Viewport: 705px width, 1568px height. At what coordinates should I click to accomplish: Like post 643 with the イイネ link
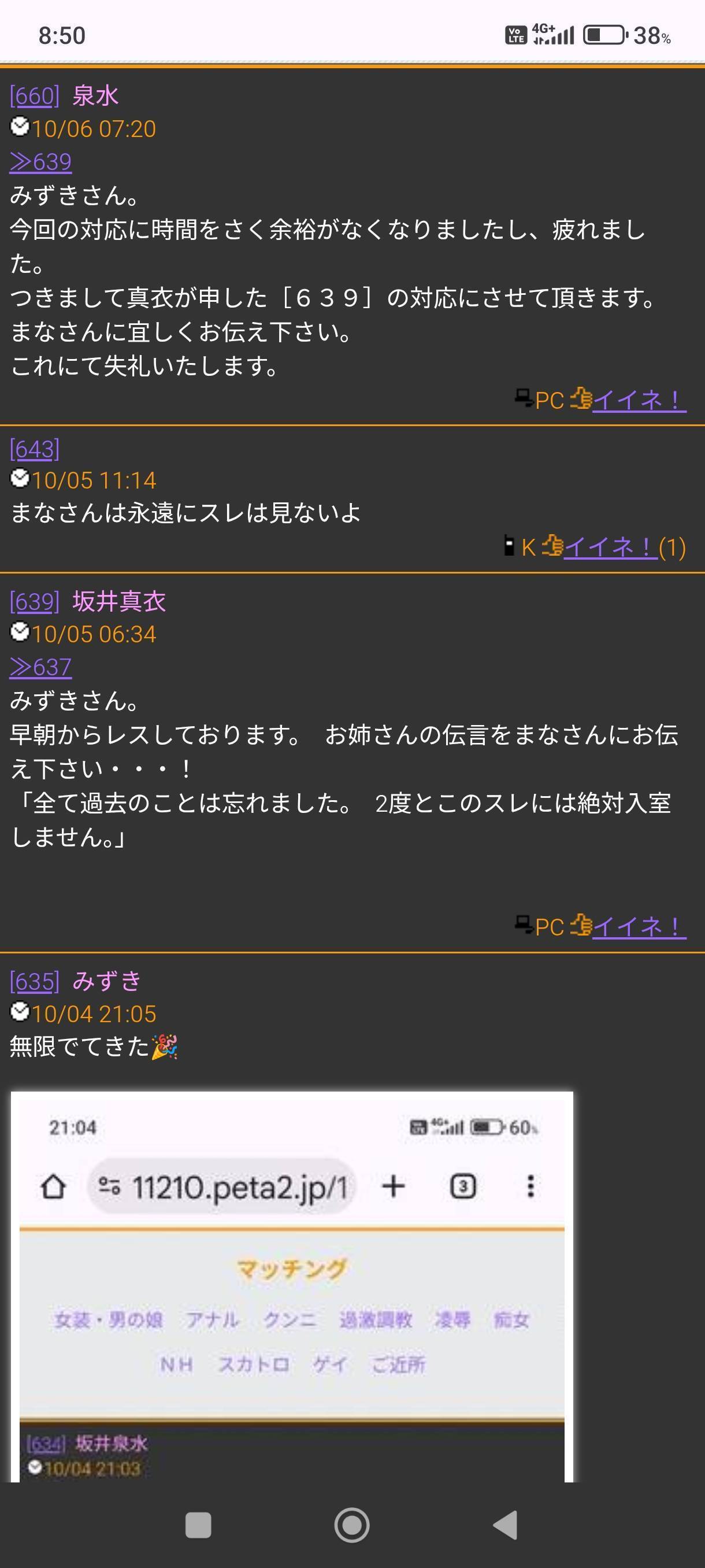tap(611, 547)
